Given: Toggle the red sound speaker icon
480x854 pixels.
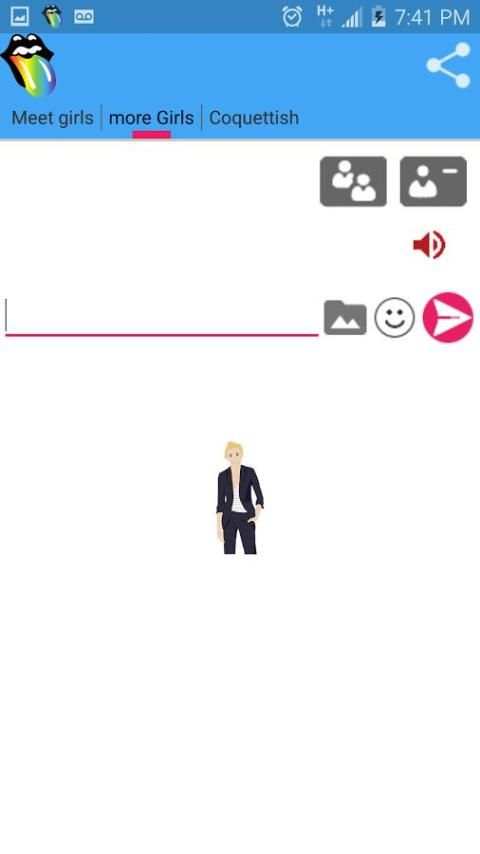Looking at the screenshot, I should pyautogui.click(x=429, y=245).
